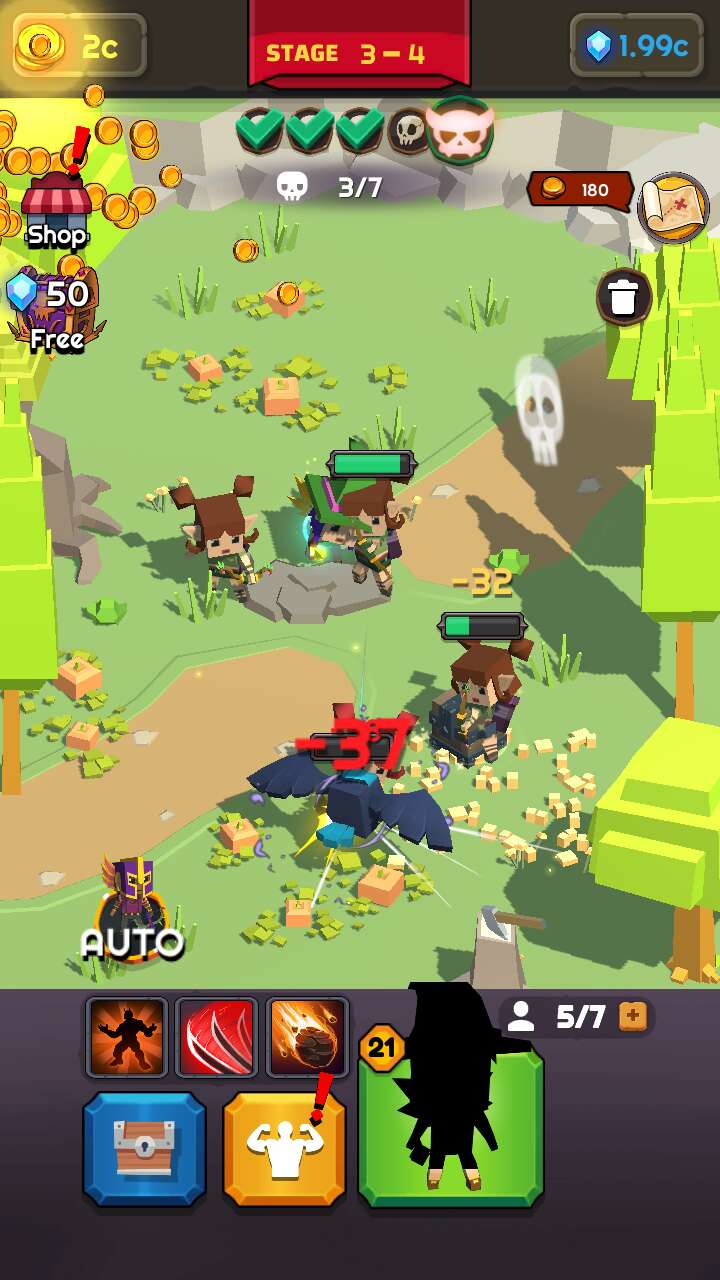Open the blue treasure chest button
The image size is (720, 1280).
(x=144, y=1148)
